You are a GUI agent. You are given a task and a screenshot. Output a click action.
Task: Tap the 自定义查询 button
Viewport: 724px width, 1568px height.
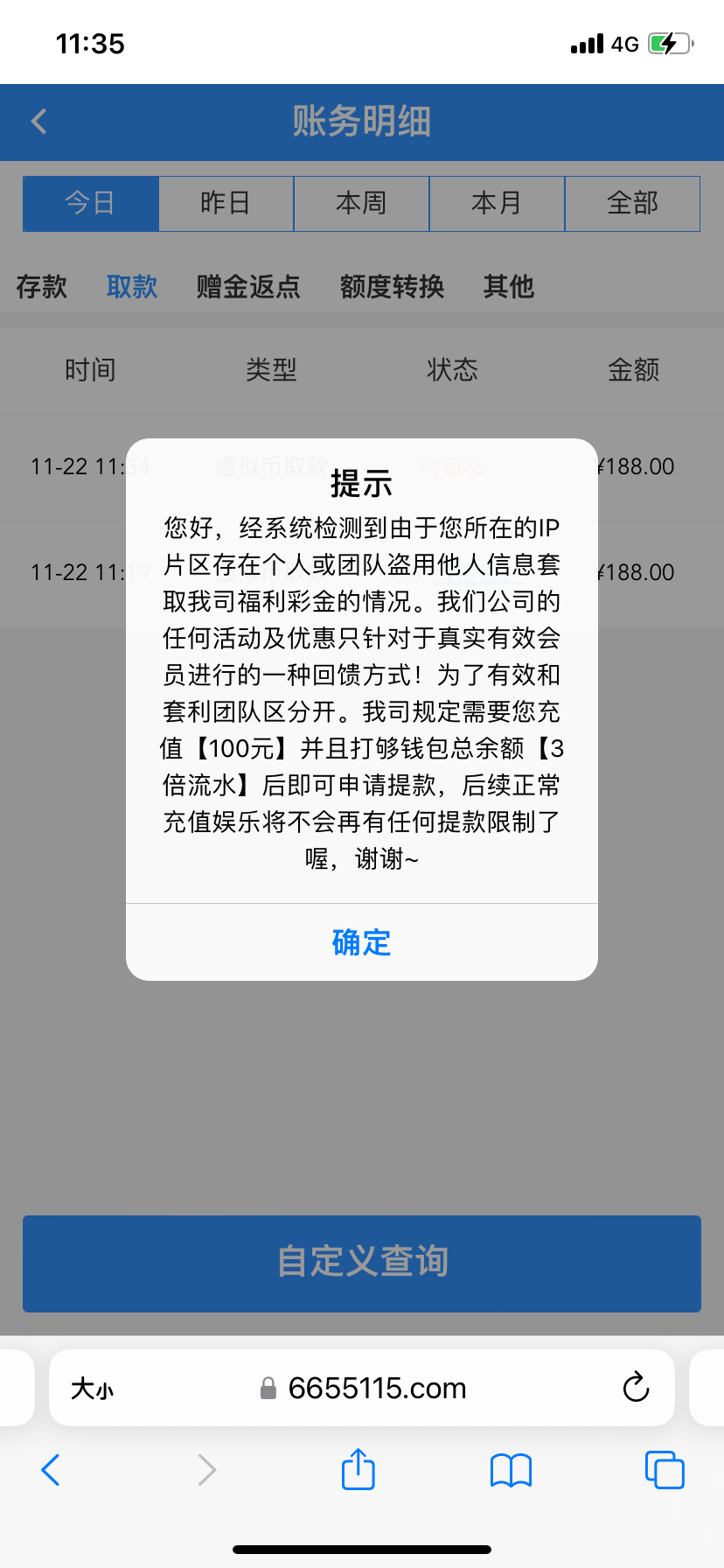[x=362, y=1263]
